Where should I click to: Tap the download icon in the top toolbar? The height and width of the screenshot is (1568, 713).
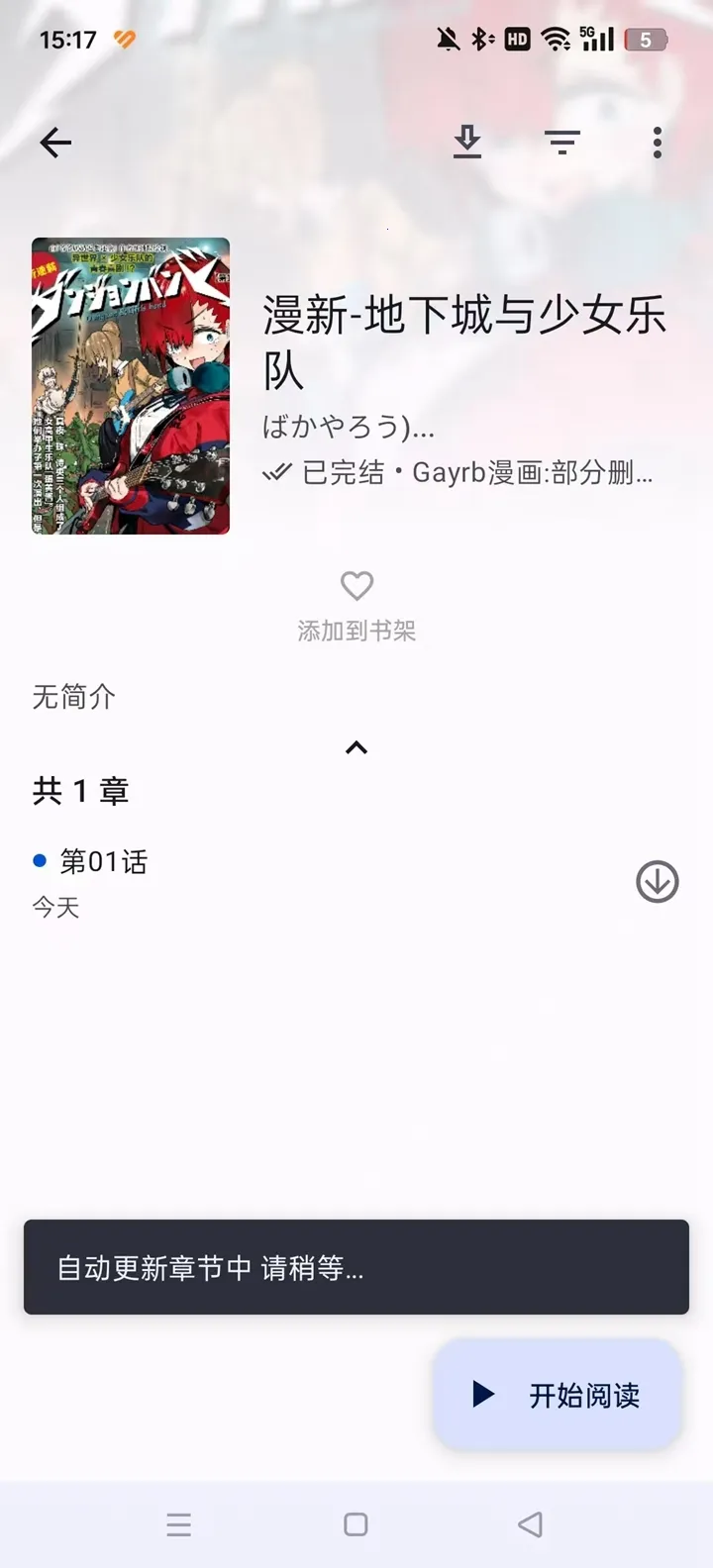coord(466,142)
